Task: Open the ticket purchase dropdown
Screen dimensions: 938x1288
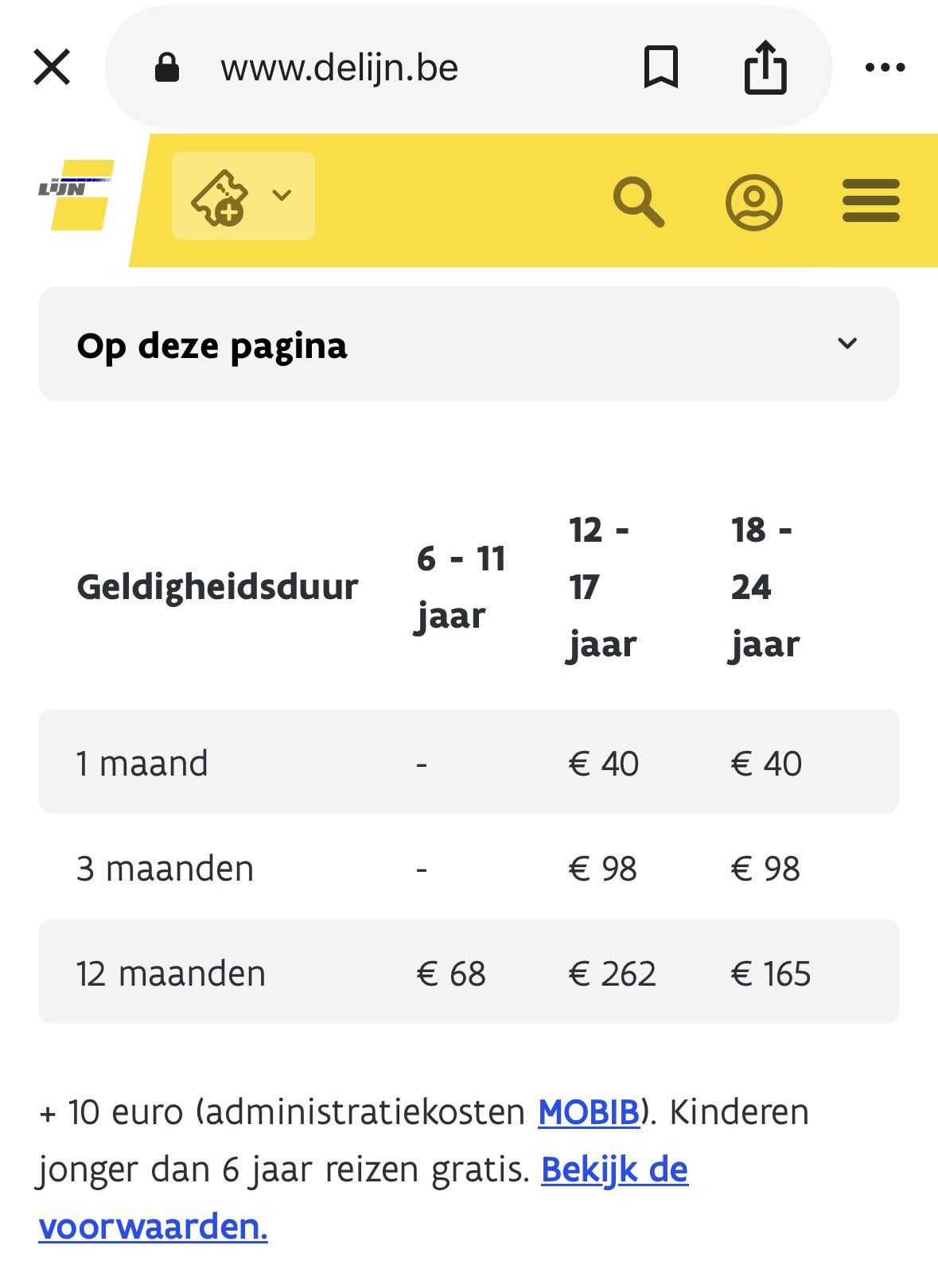Action: [x=243, y=197]
